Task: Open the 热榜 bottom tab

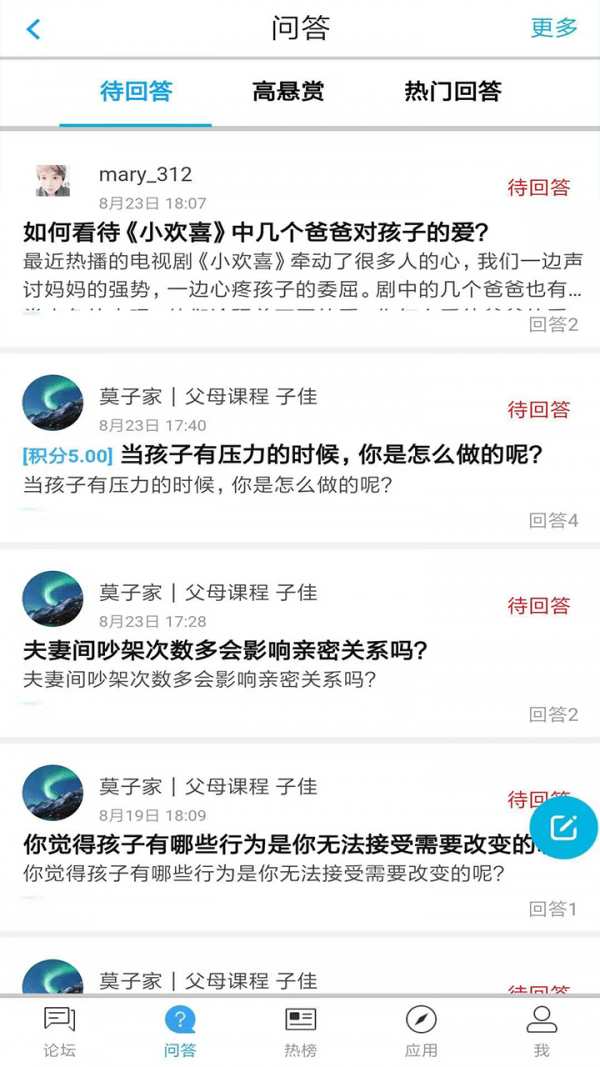Action: point(300,1032)
